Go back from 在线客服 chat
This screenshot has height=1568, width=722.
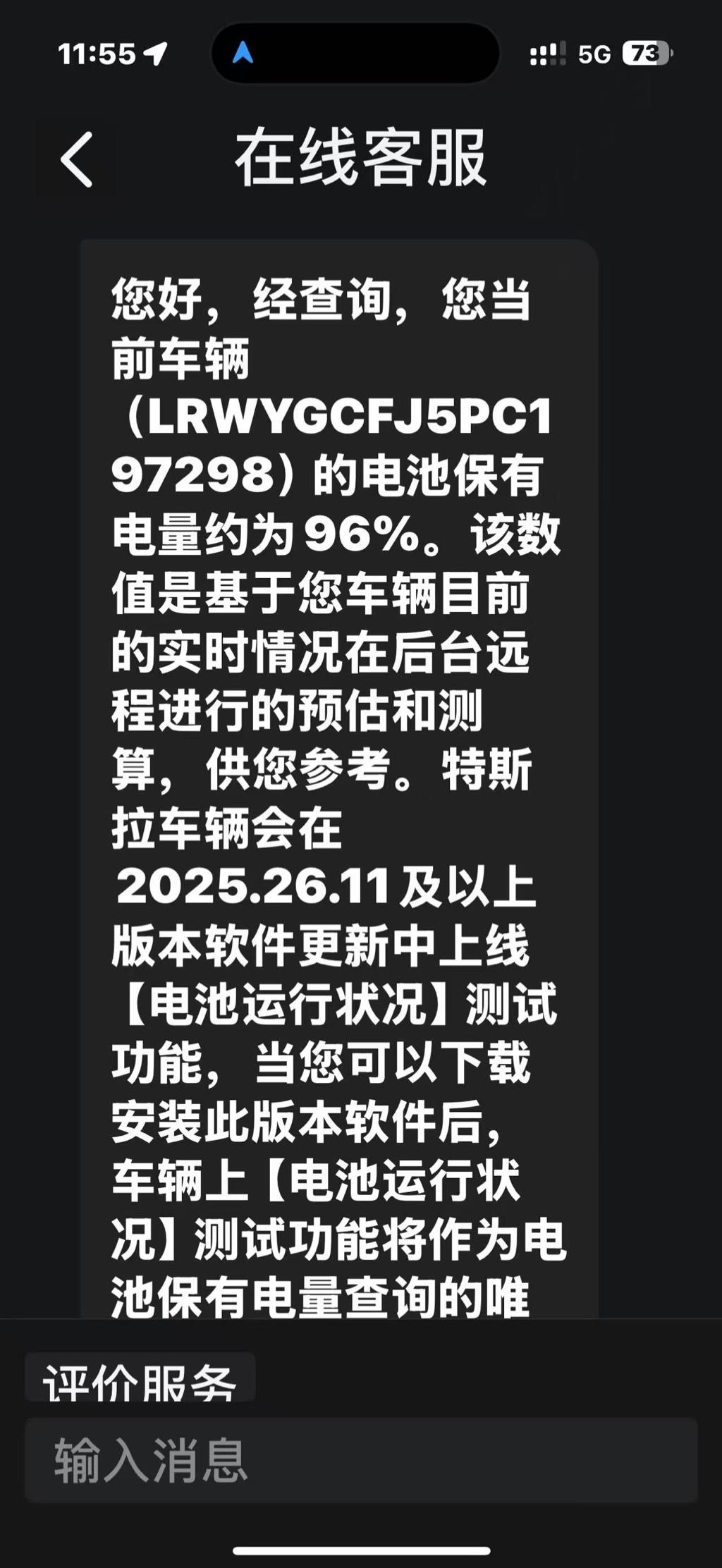click(77, 160)
